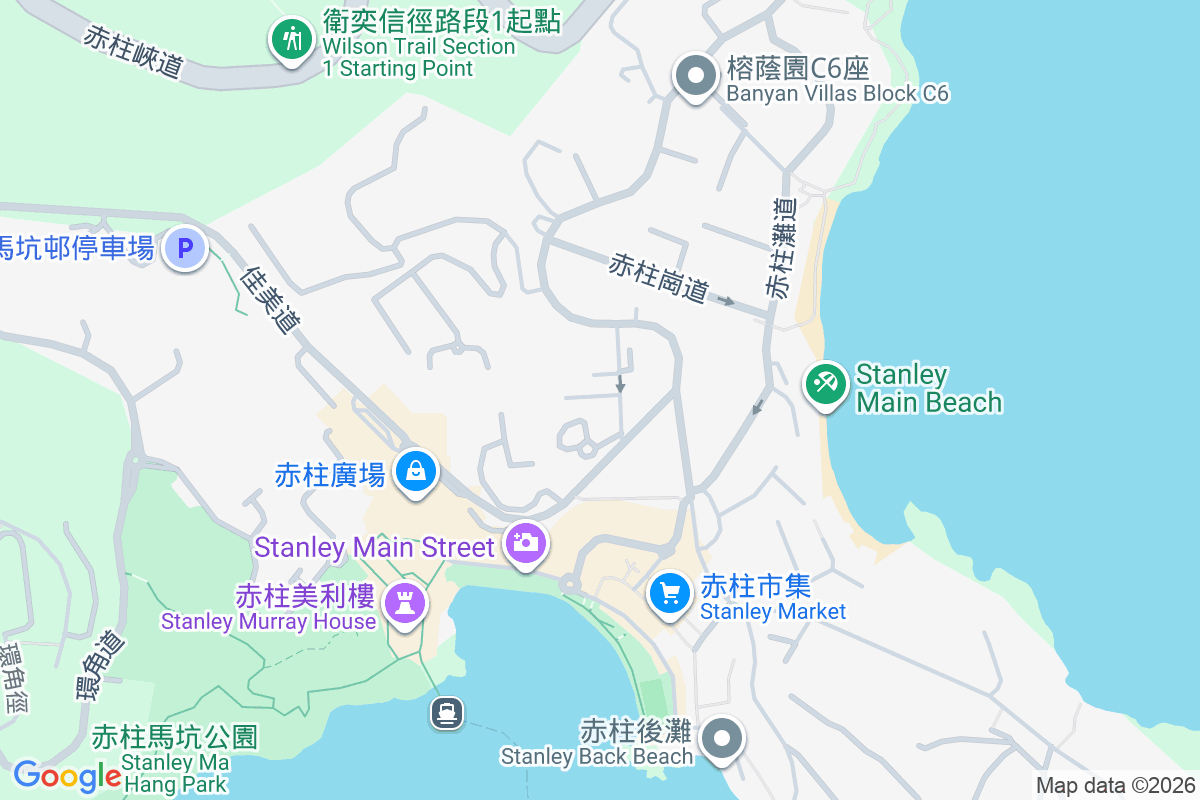The width and height of the screenshot is (1200, 800).
Task: Tap the ferry pier icon on the bay
Action: click(x=447, y=712)
